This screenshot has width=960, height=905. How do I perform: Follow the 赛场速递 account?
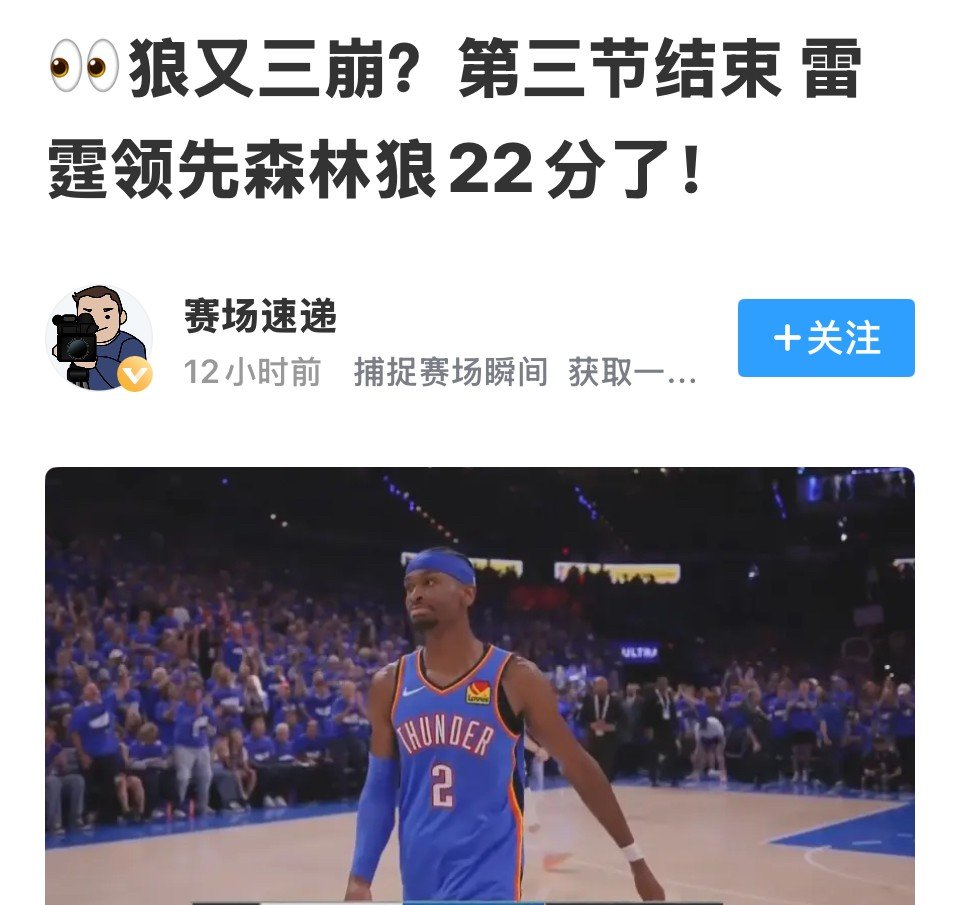pyautogui.click(x=826, y=338)
